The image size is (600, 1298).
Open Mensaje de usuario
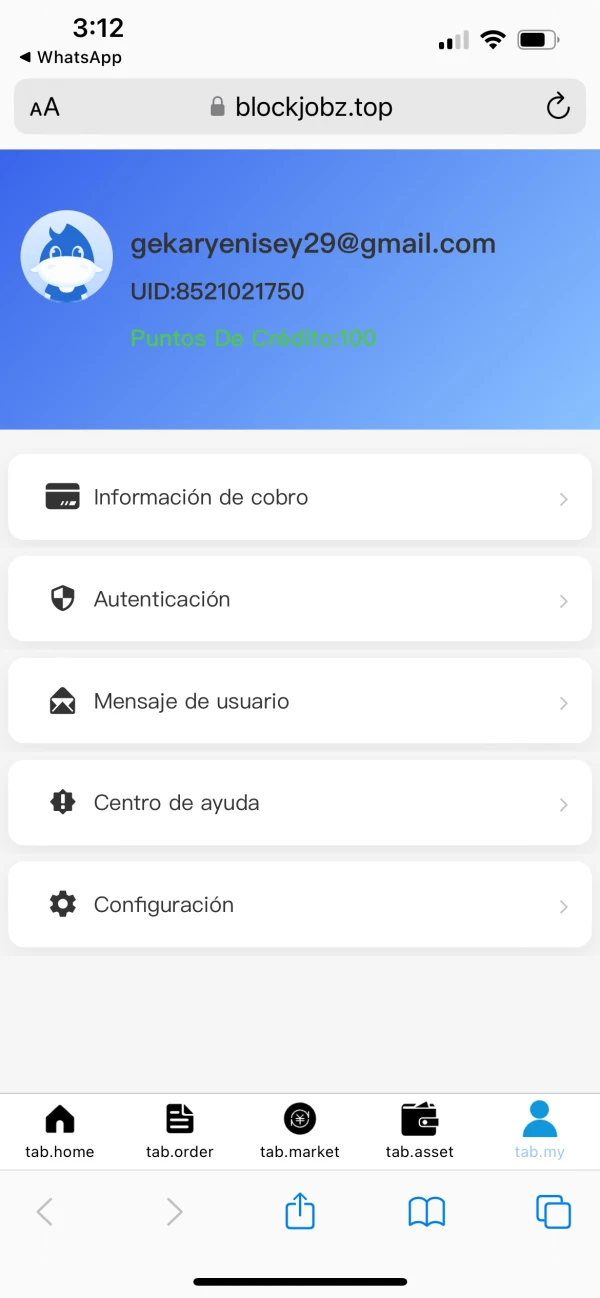pyautogui.click(x=300, y=701)
